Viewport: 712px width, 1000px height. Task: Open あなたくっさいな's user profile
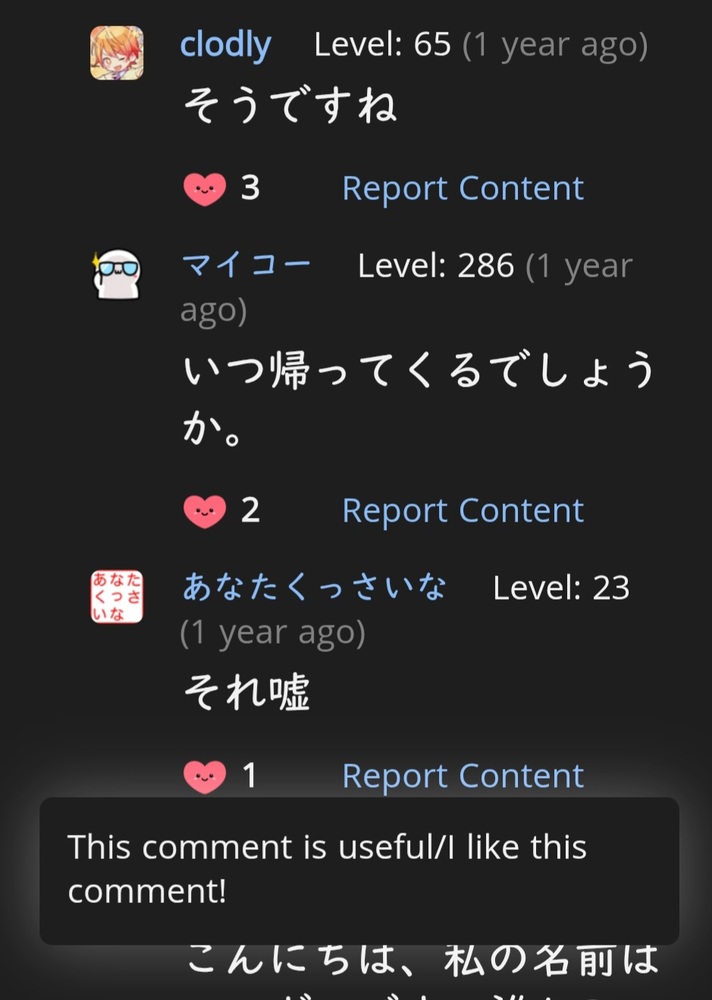pyautogui.click(x=314, y=588)
